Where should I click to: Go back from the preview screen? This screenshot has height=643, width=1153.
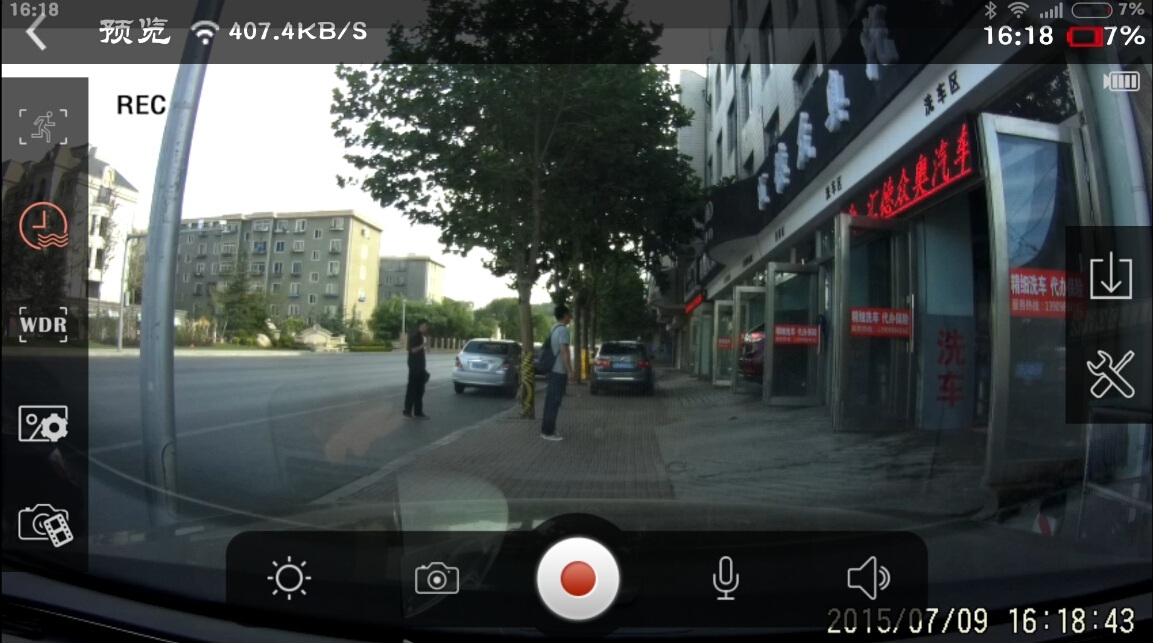36,32
